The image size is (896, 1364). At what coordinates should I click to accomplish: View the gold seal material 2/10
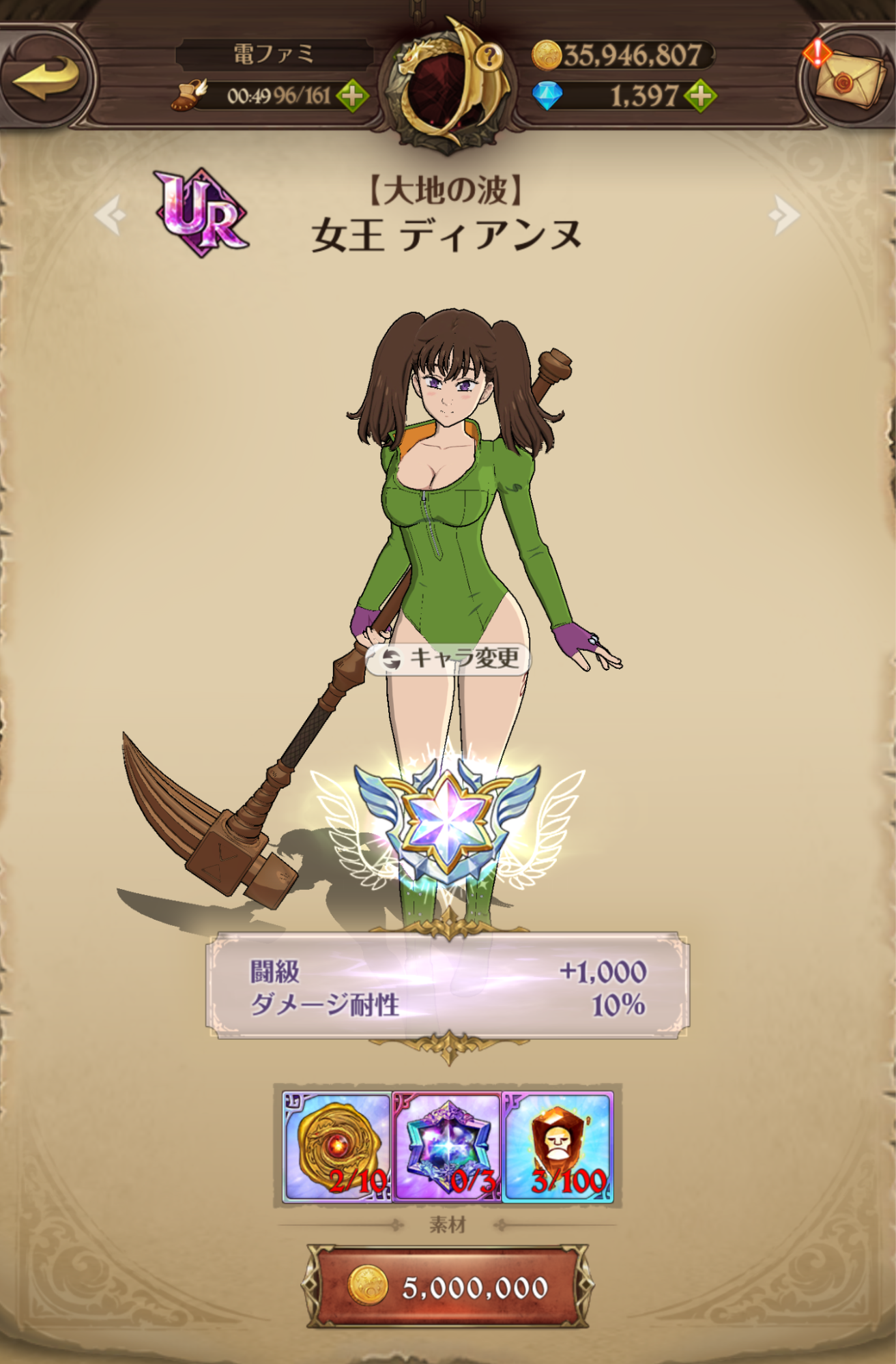click(337, 1147)
